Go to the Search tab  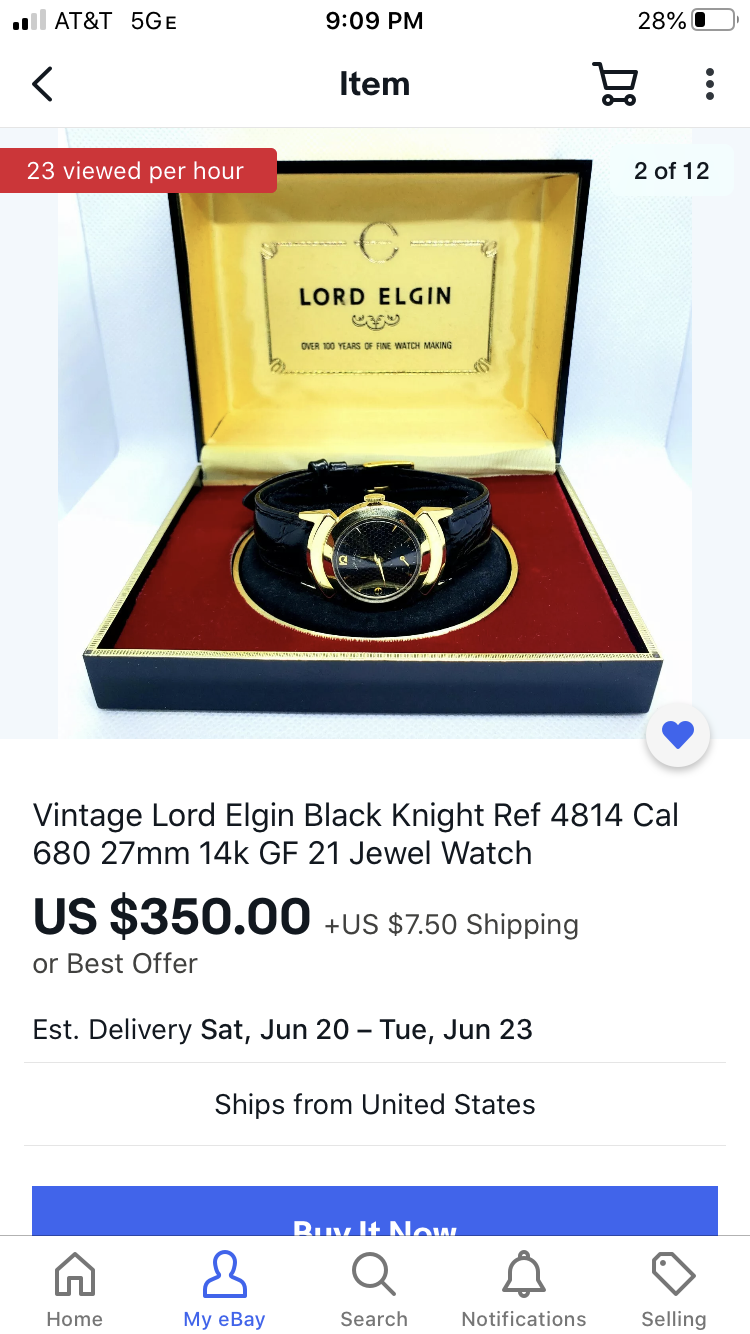click(x=374, y=1290)
